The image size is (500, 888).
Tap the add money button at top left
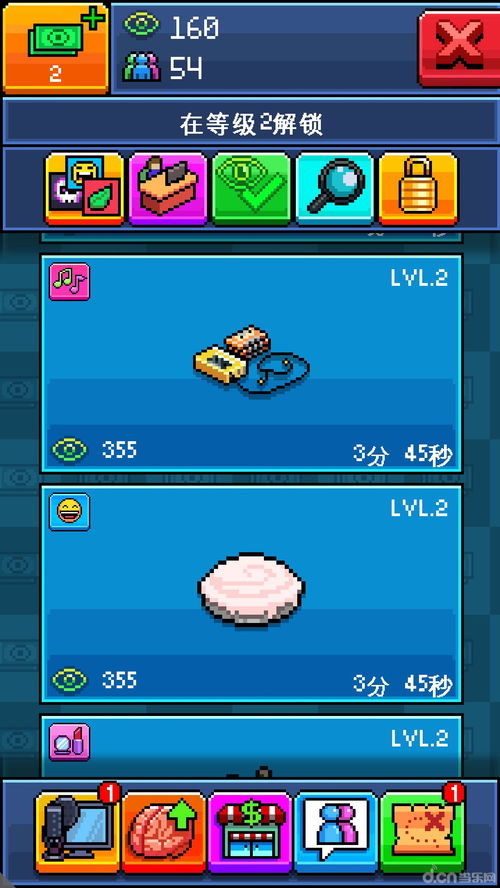pos(55,48)
